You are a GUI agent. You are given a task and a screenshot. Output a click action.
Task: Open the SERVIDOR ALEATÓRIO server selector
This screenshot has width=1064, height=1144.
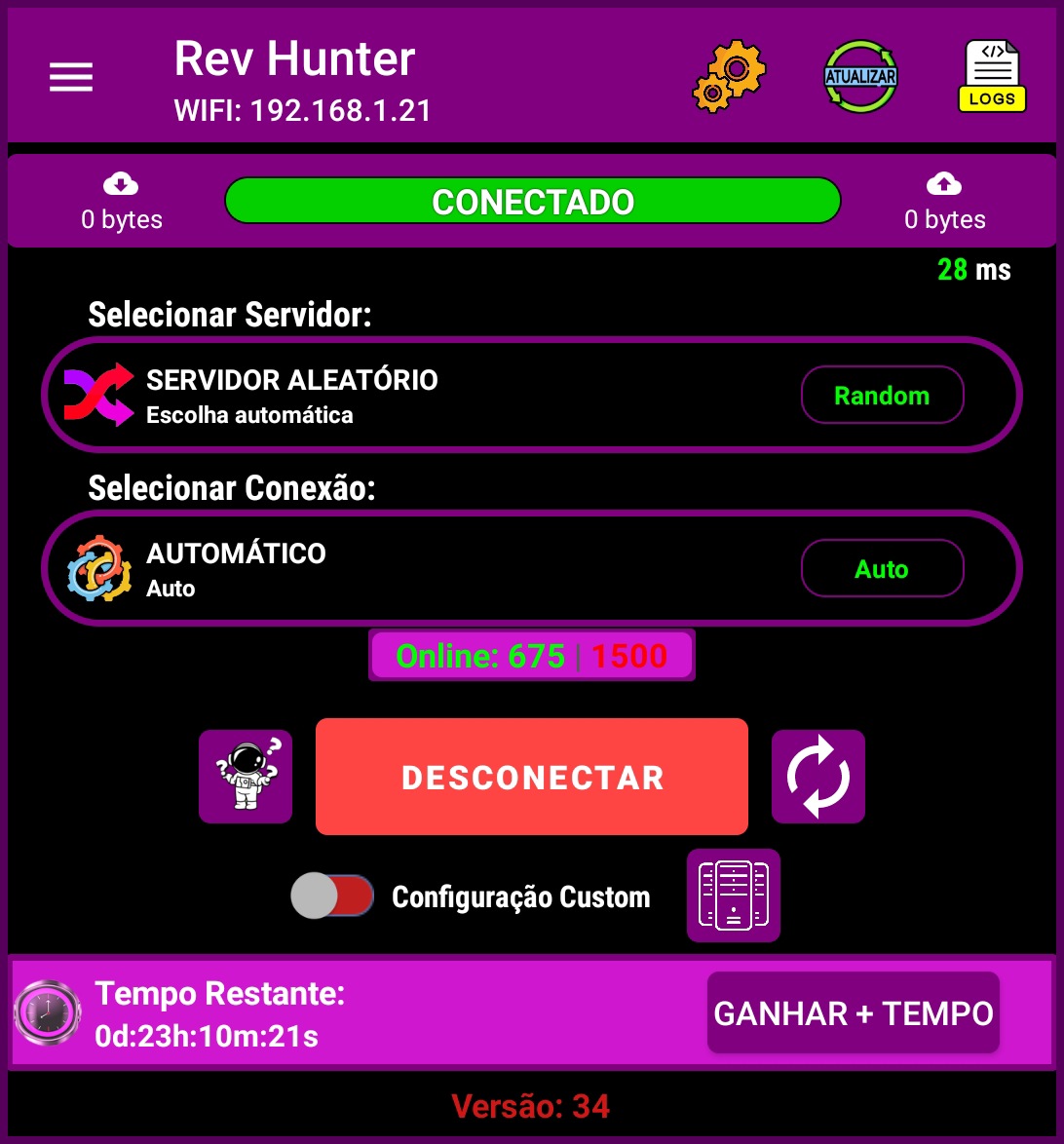[x=390, y=395]
